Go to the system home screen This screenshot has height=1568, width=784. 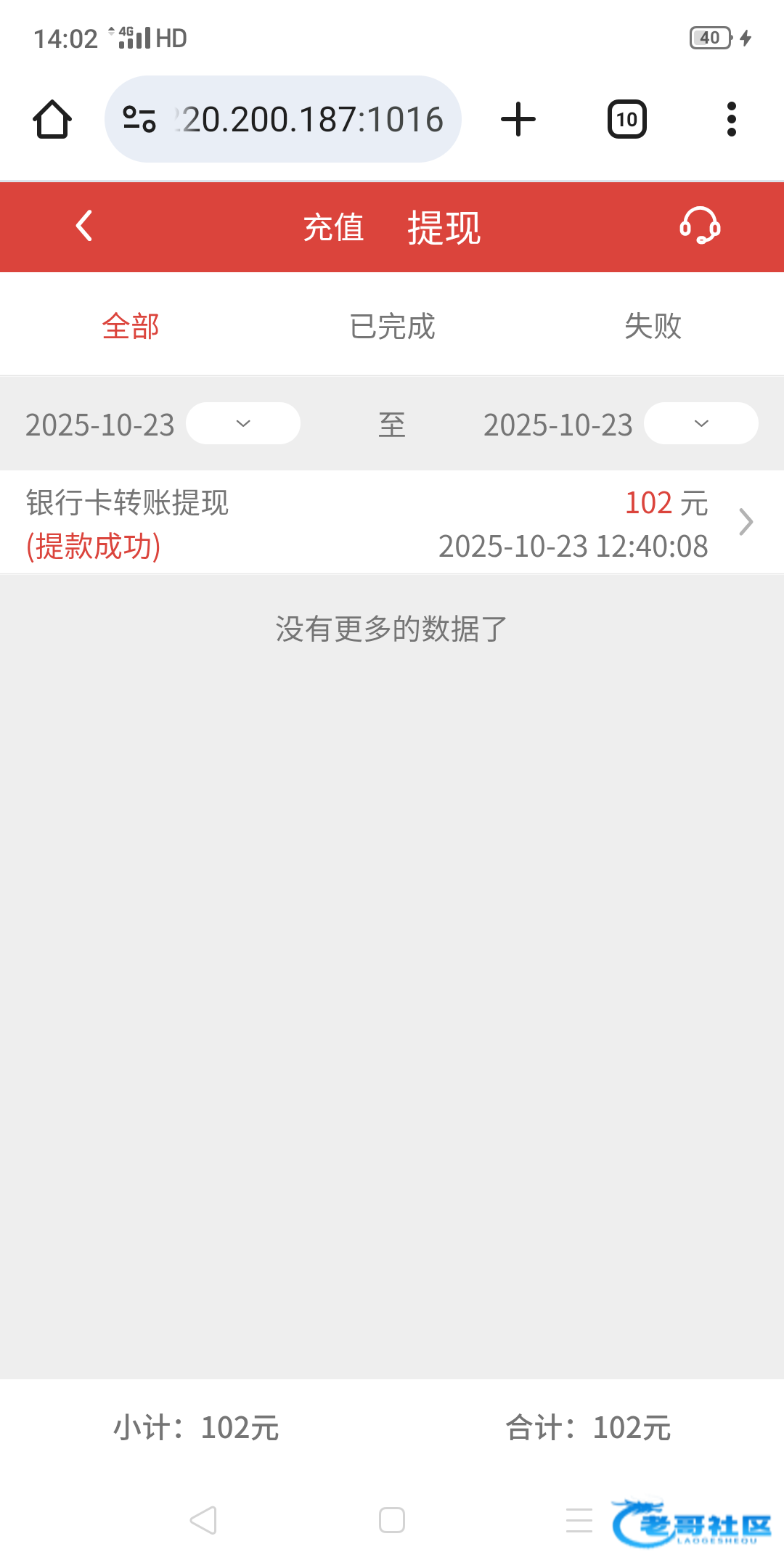(x=392, y=1519)
